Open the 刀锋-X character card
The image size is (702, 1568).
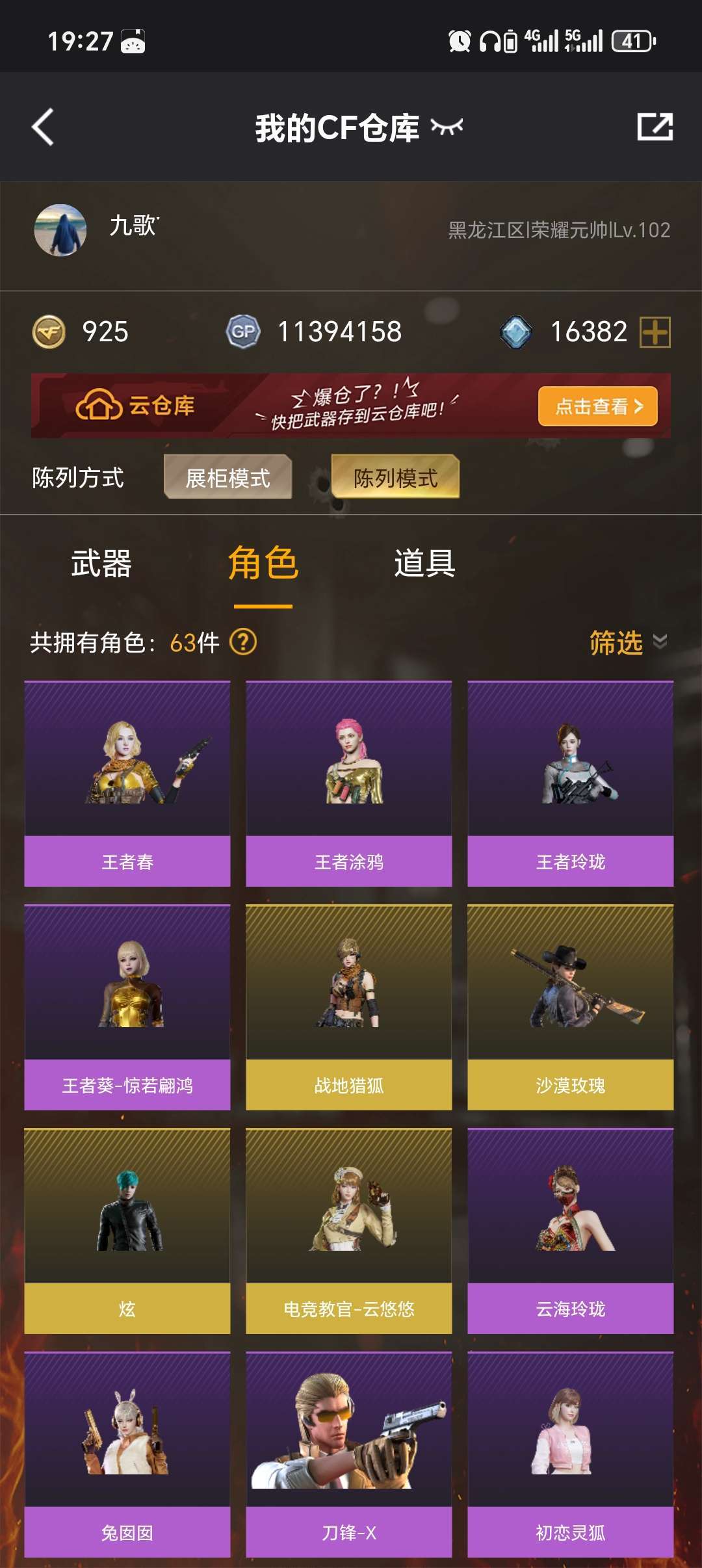tap(349, 1454)
